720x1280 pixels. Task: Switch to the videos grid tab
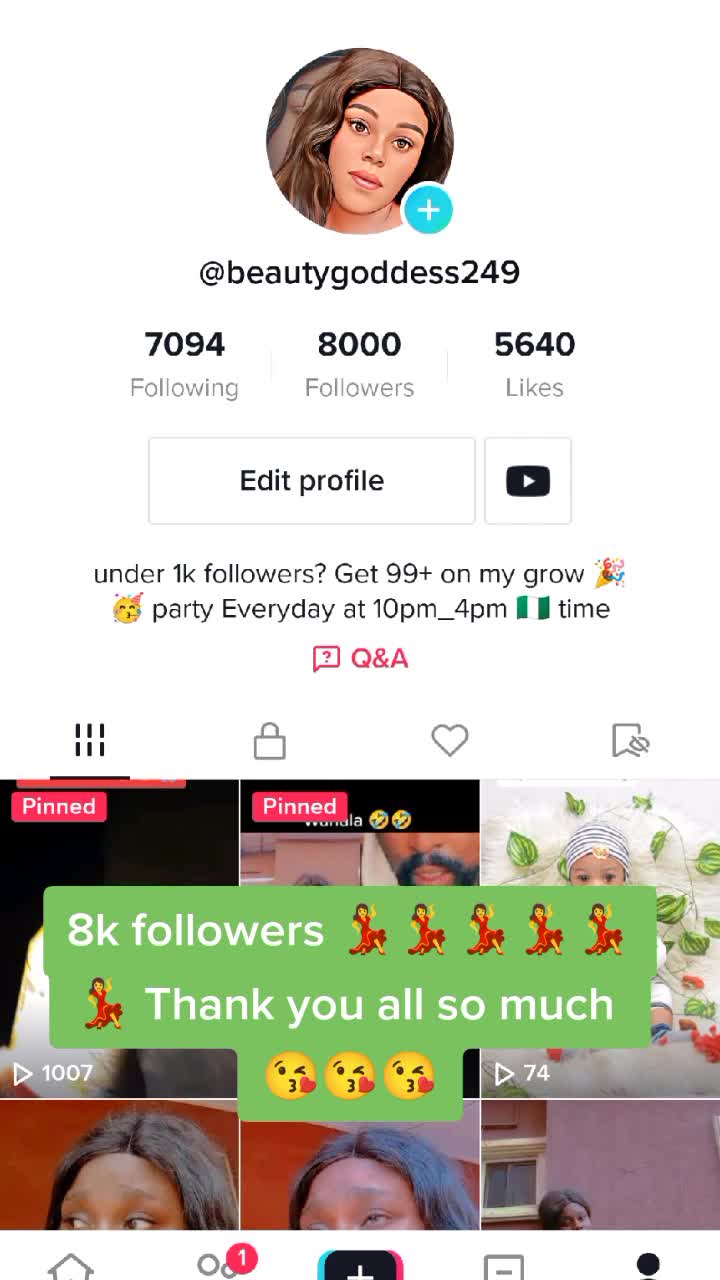pos(90,741)
